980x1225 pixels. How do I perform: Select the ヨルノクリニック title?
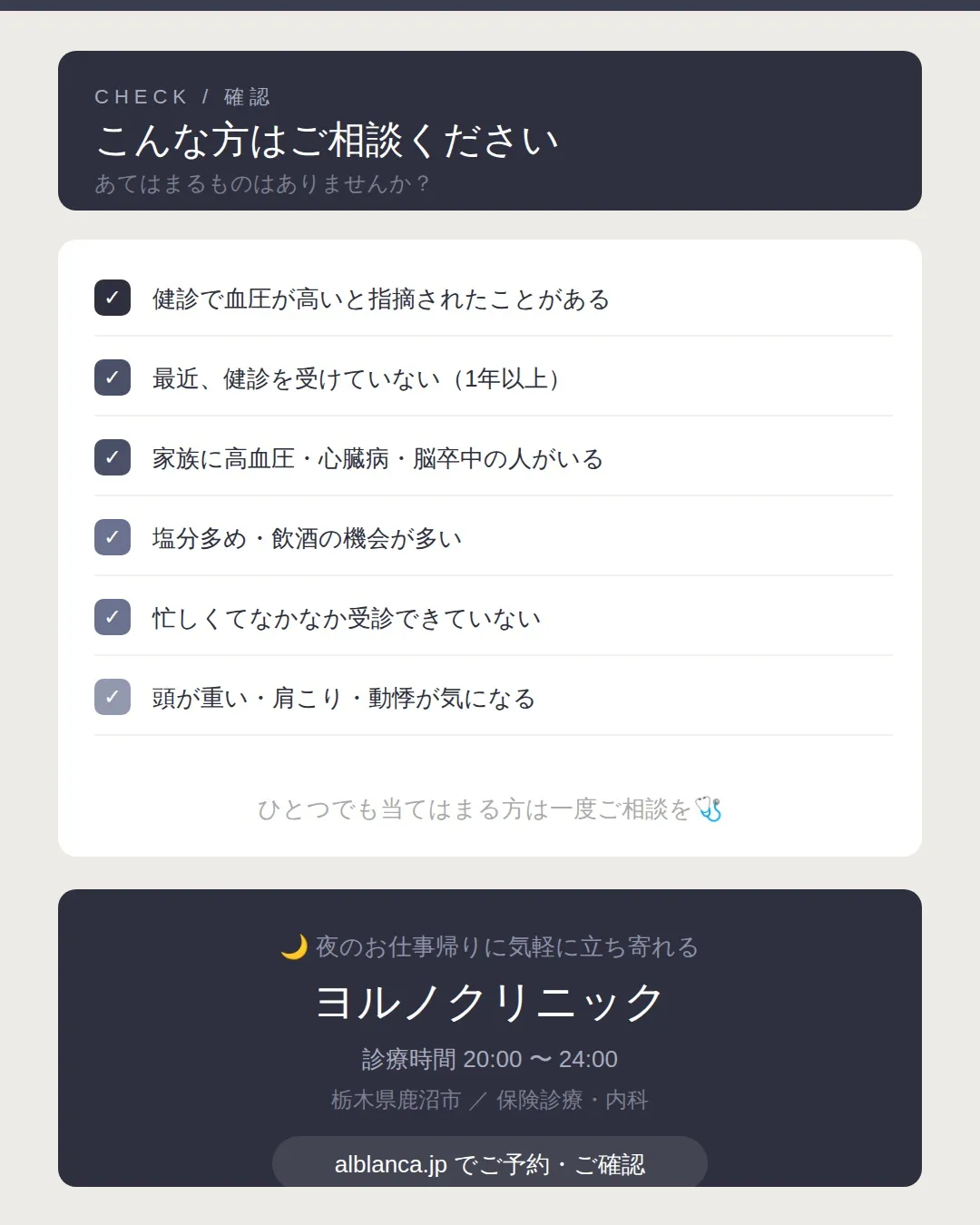(490, 1001)
